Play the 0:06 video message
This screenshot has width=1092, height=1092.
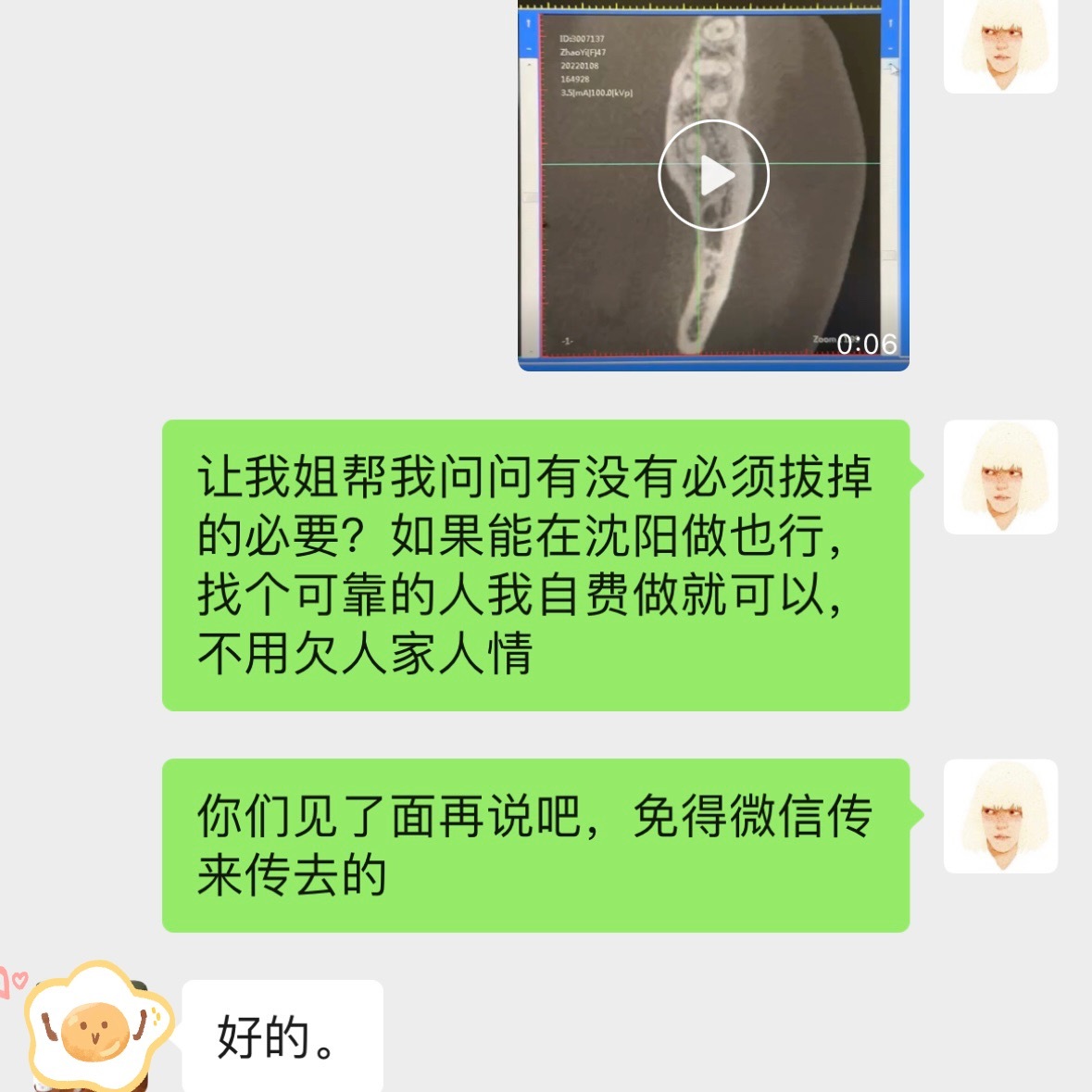pyautogui.click(x=713, y=175)
